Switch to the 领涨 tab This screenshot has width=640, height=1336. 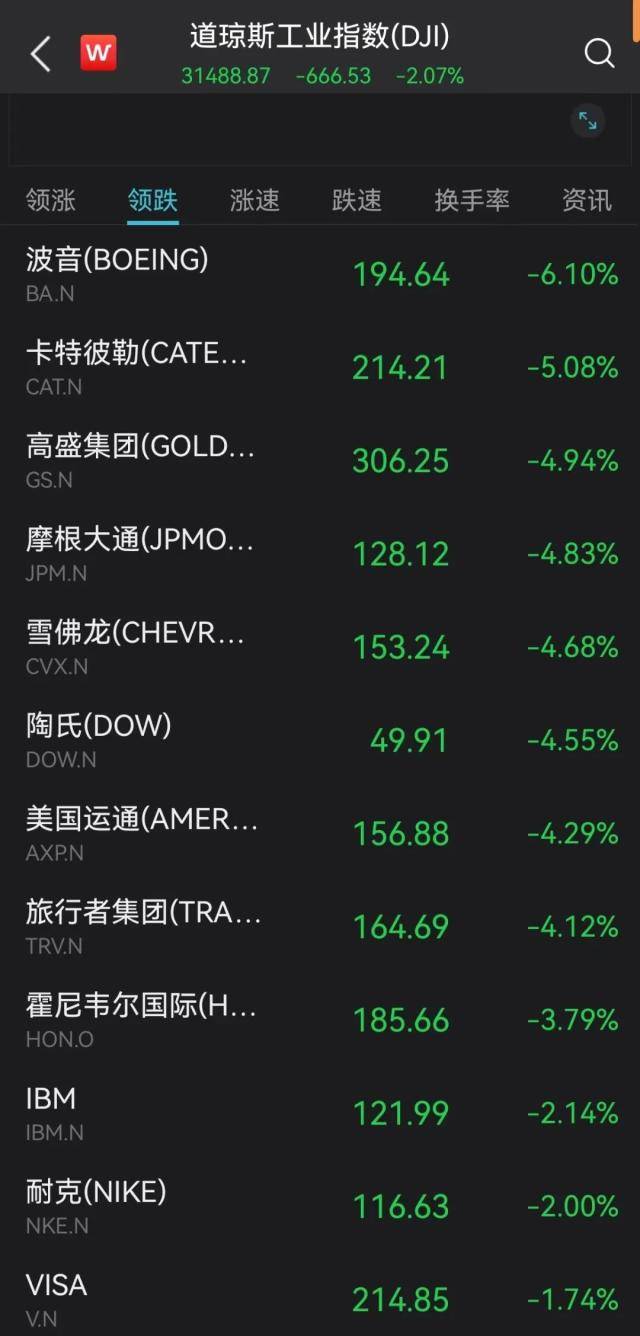click(50, 200)
